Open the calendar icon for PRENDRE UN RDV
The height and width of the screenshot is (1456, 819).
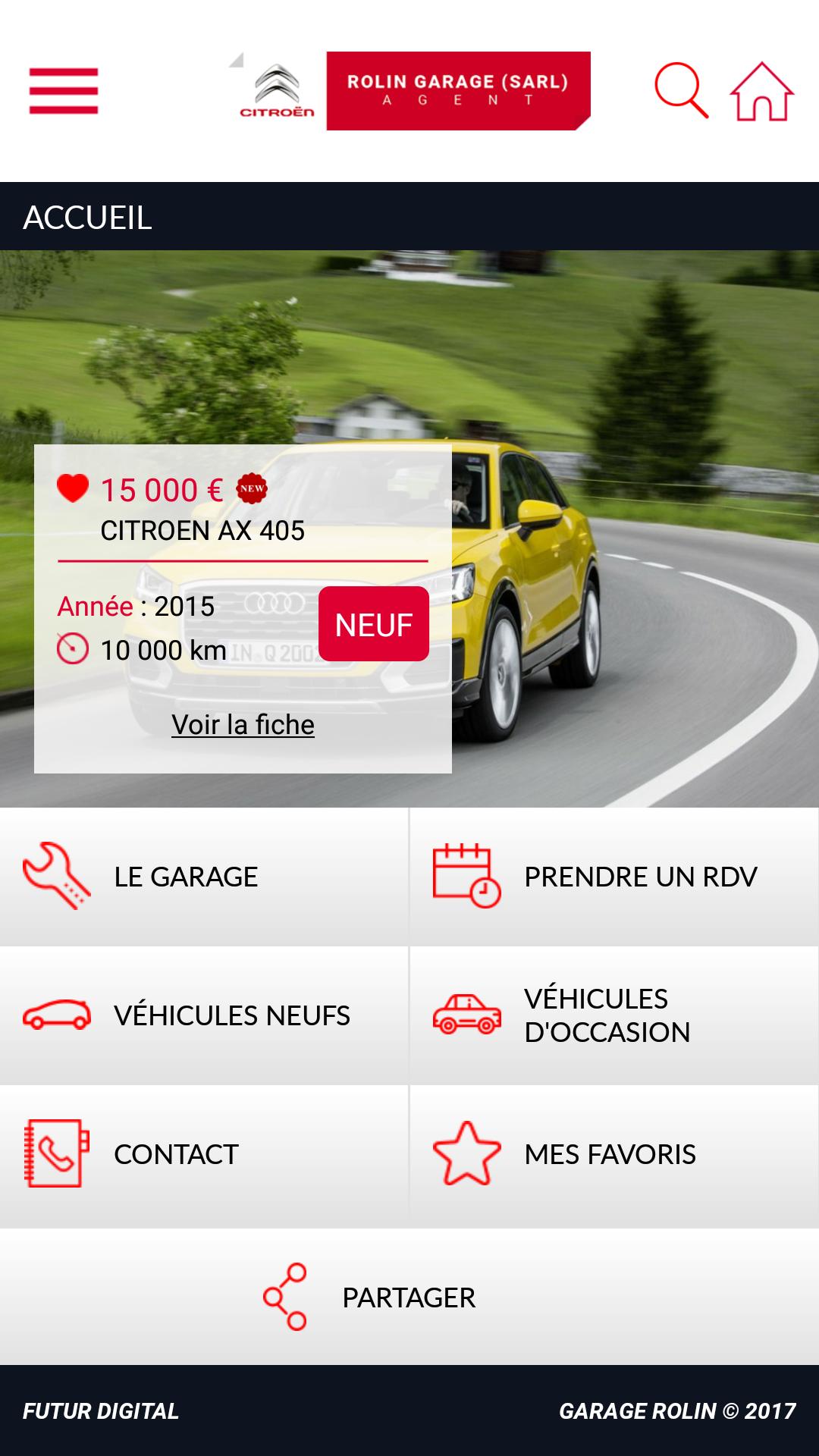tap(464, 876)
